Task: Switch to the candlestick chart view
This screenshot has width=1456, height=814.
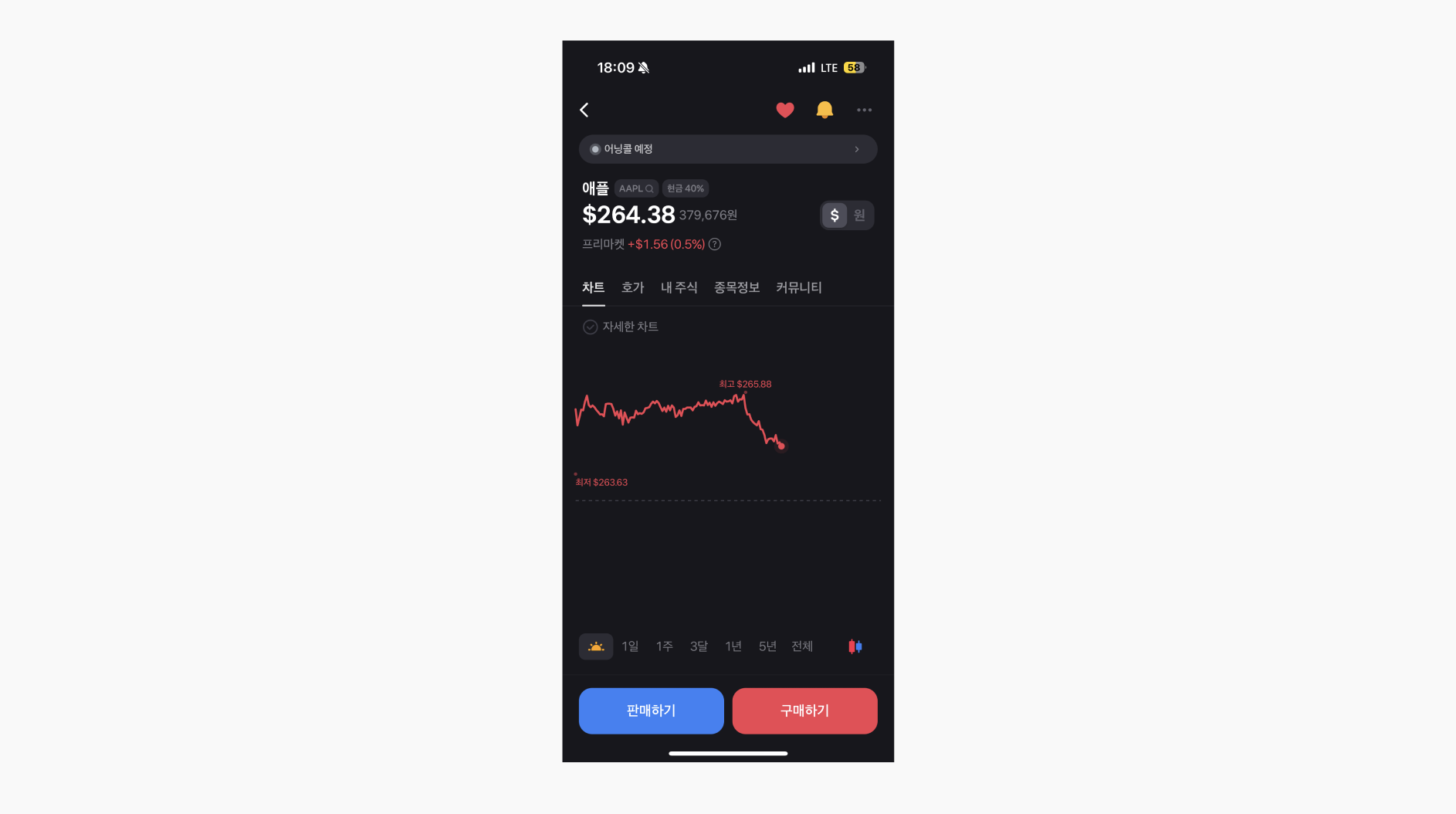Action: tap(855, 646)
